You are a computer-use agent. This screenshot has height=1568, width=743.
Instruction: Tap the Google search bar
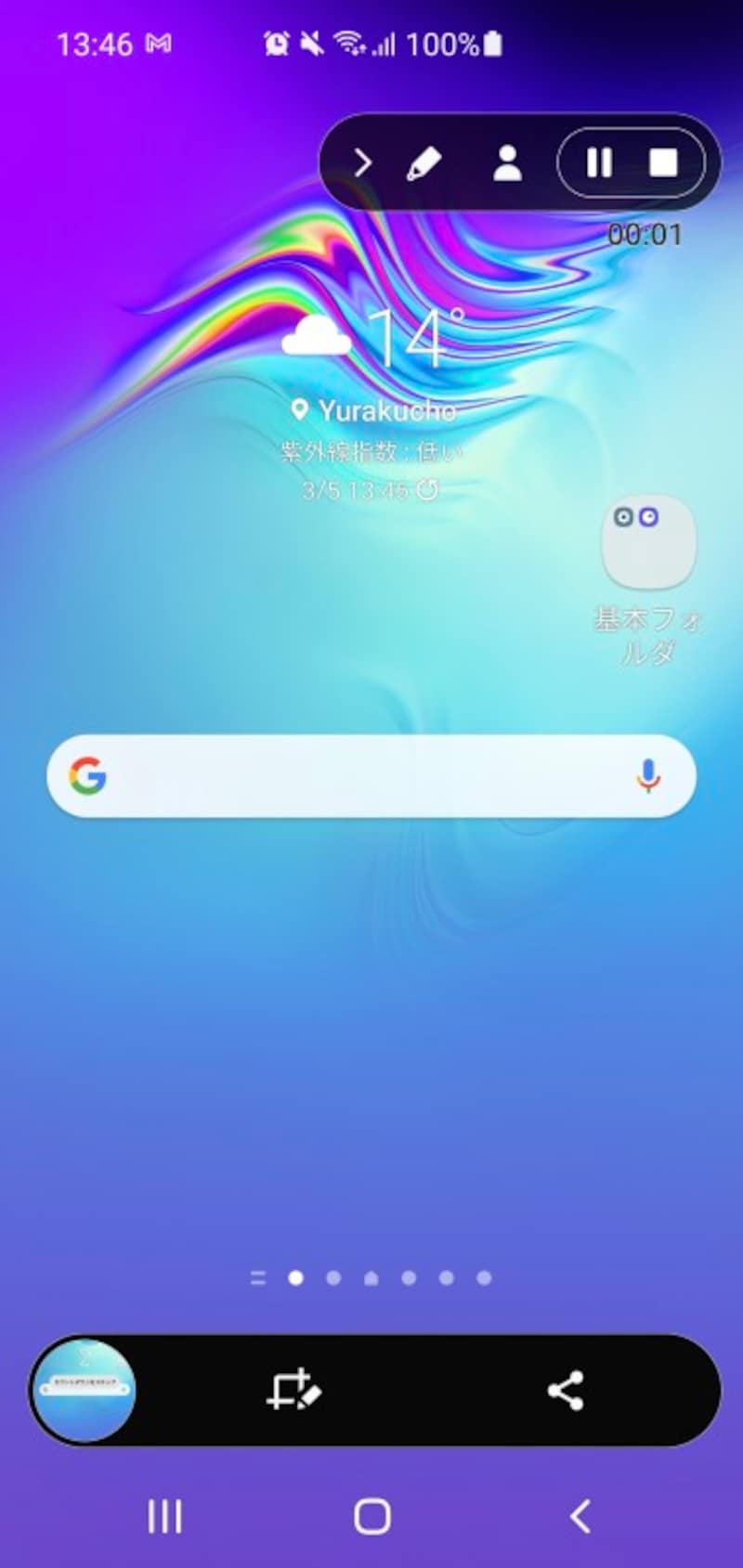(x=362, y=776)
